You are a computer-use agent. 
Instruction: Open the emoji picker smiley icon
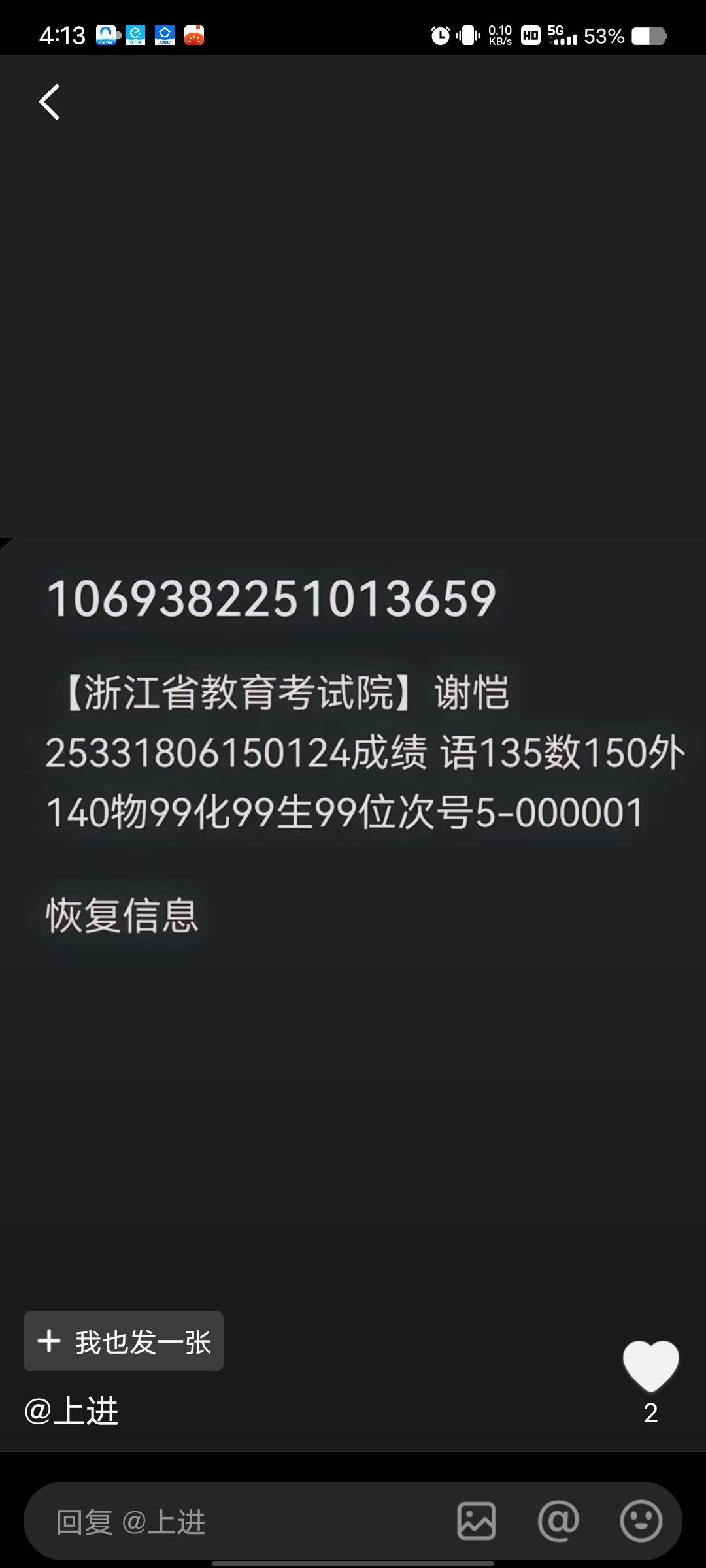point(641,1521)
